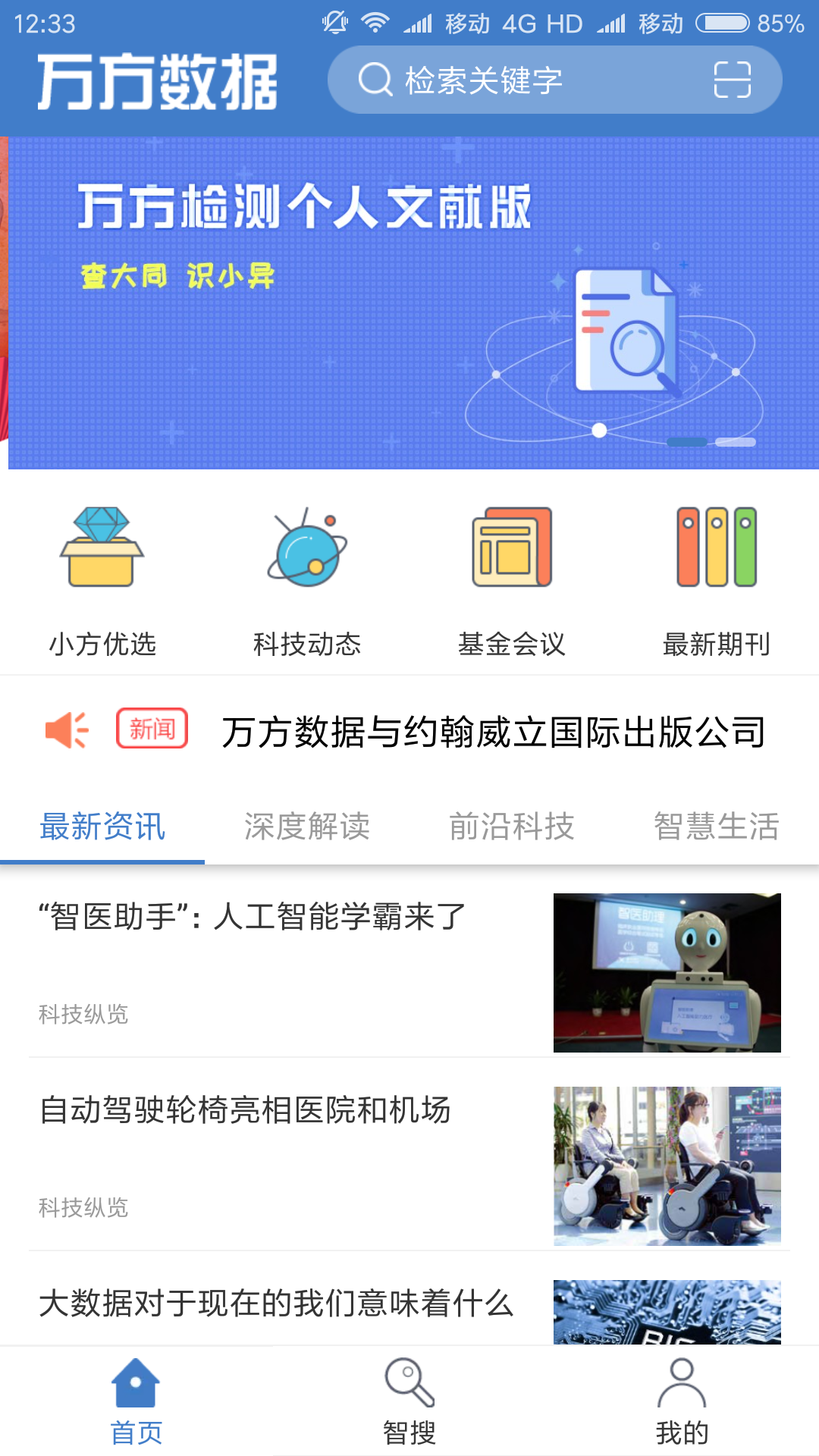
Task: Open the news about 万方数据与约翰威立国际出版公司
Action: click(493, 729)
